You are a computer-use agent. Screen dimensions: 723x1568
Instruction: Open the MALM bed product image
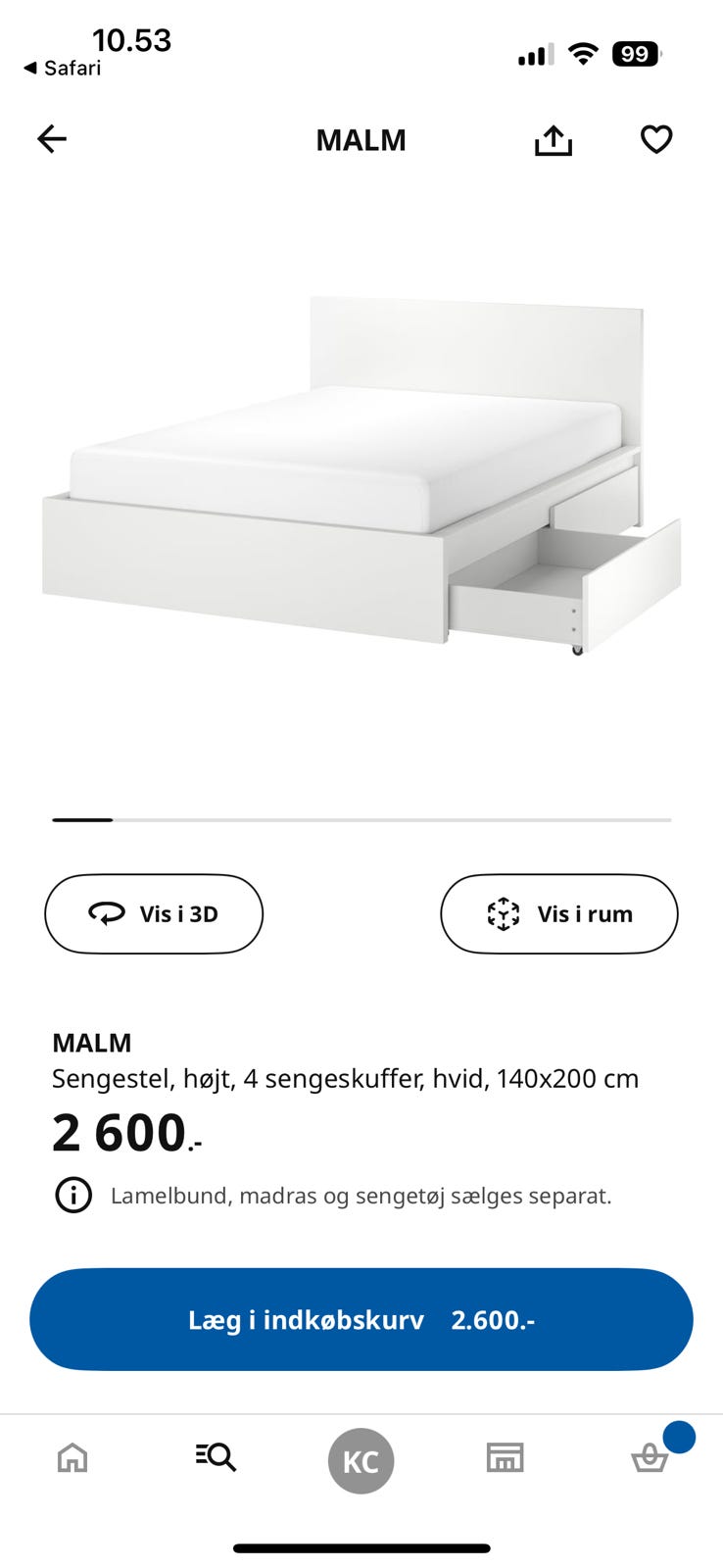361,475
